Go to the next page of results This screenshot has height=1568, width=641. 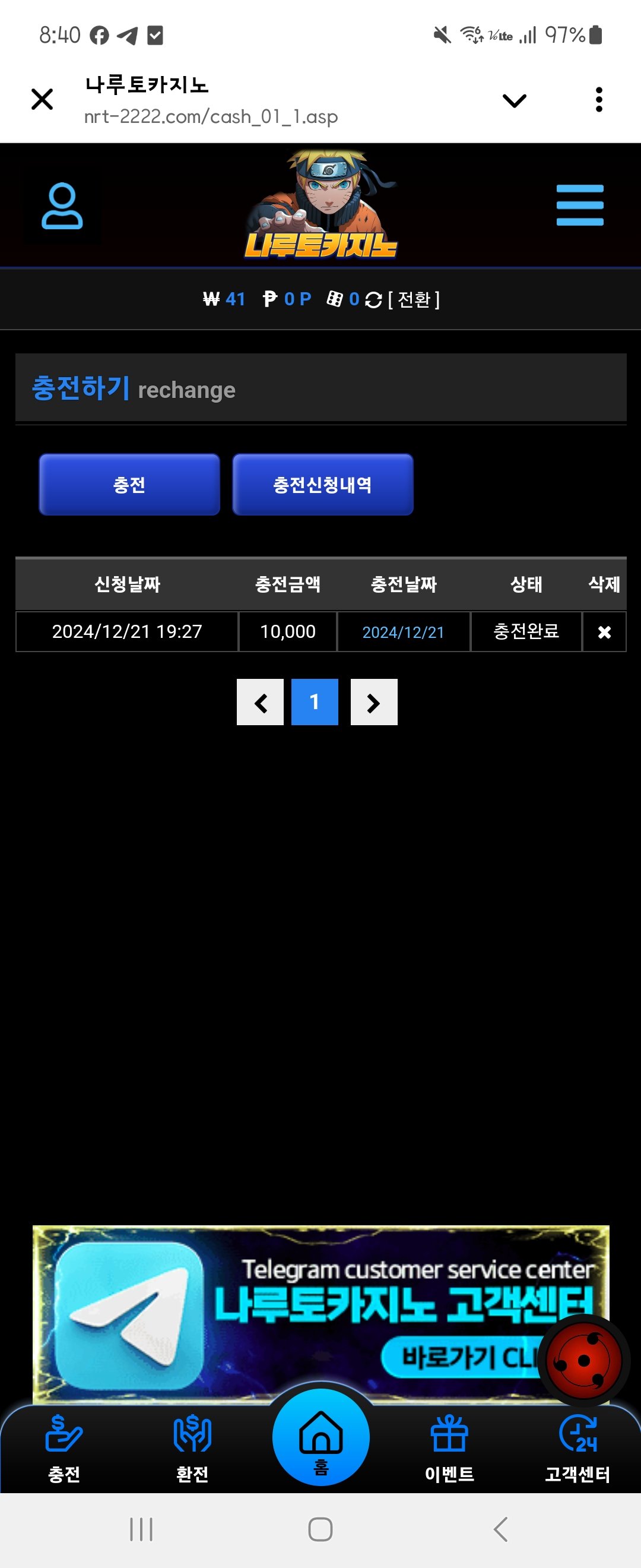(x=373, y=703)
